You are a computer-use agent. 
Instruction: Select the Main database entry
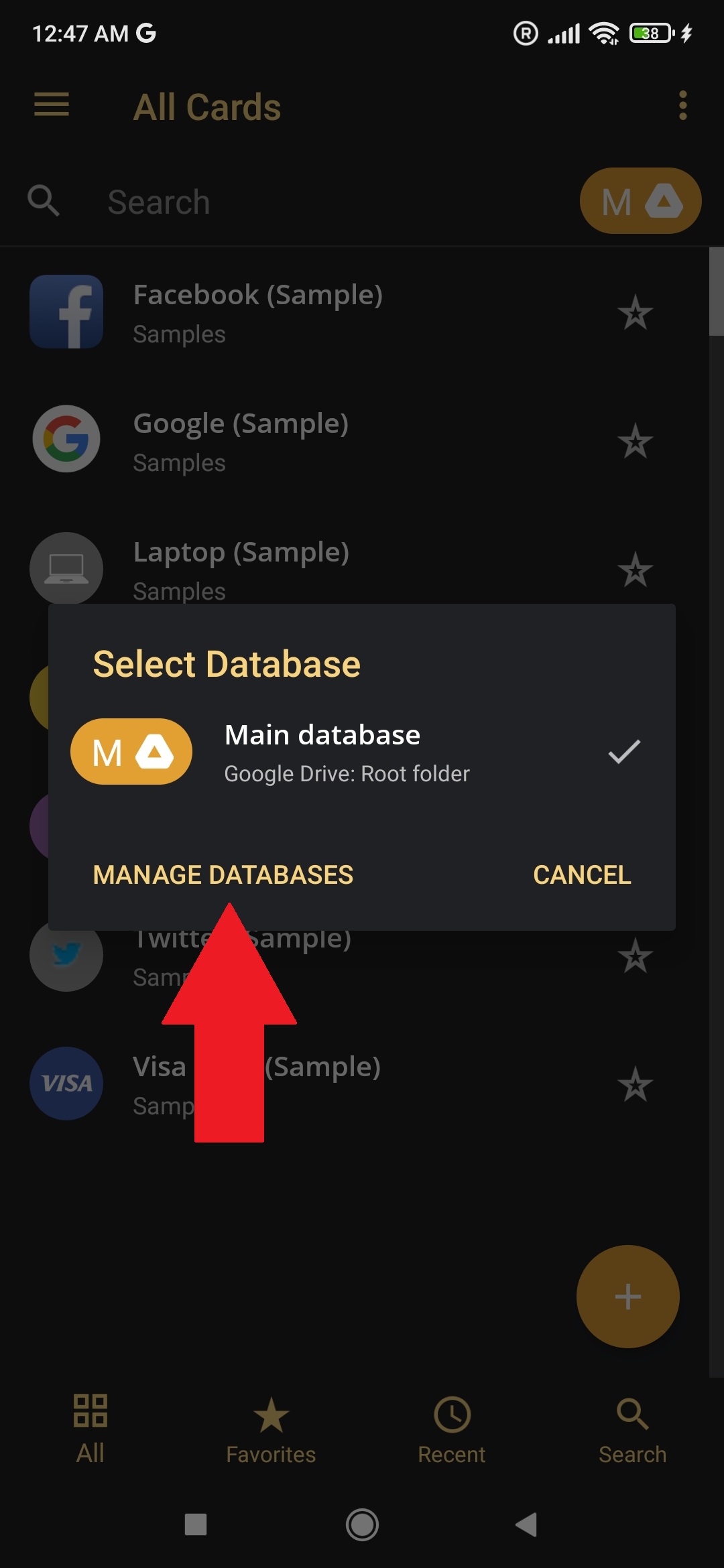pyautogui.click(x=355, y=752)
